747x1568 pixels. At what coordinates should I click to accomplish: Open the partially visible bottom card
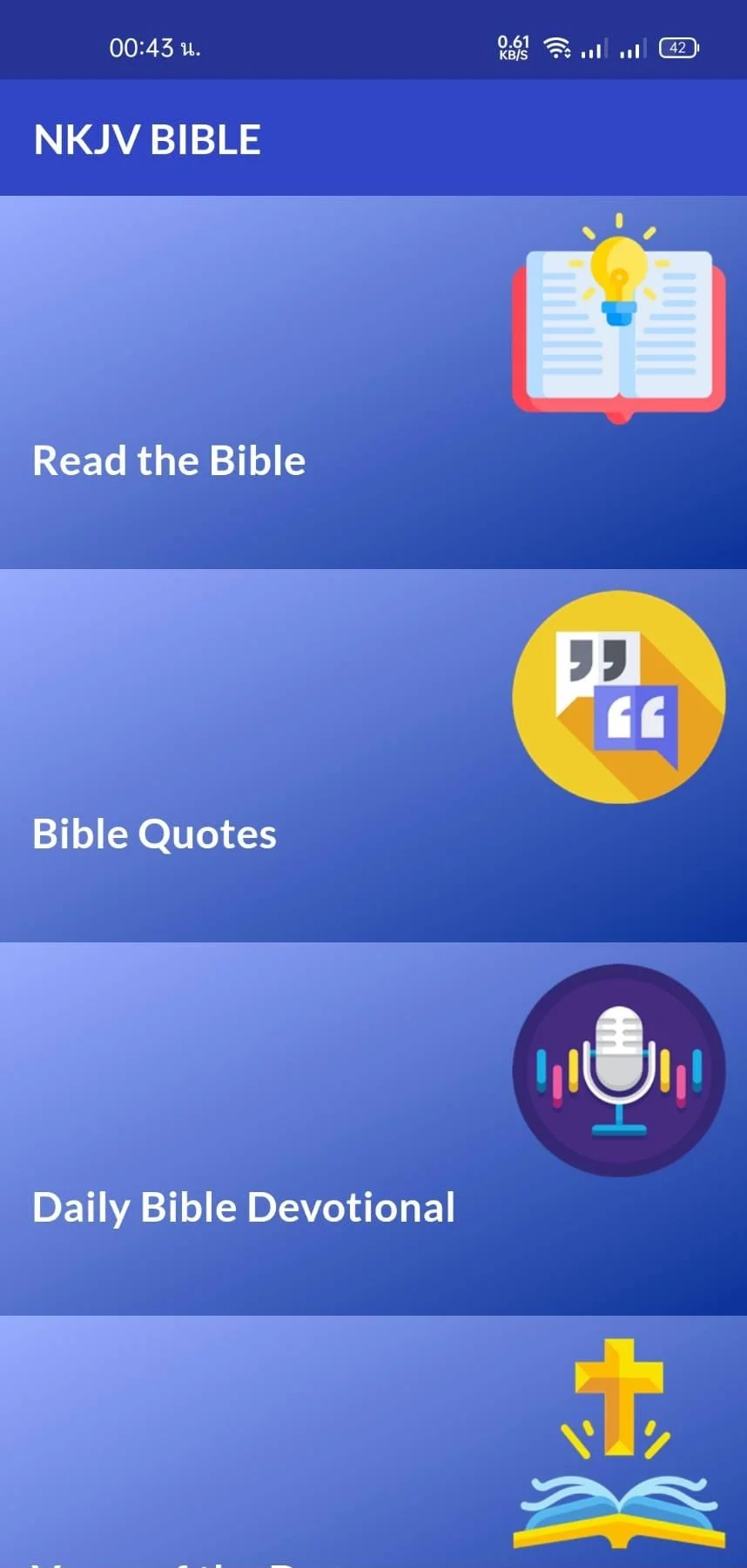(373, 1436)
